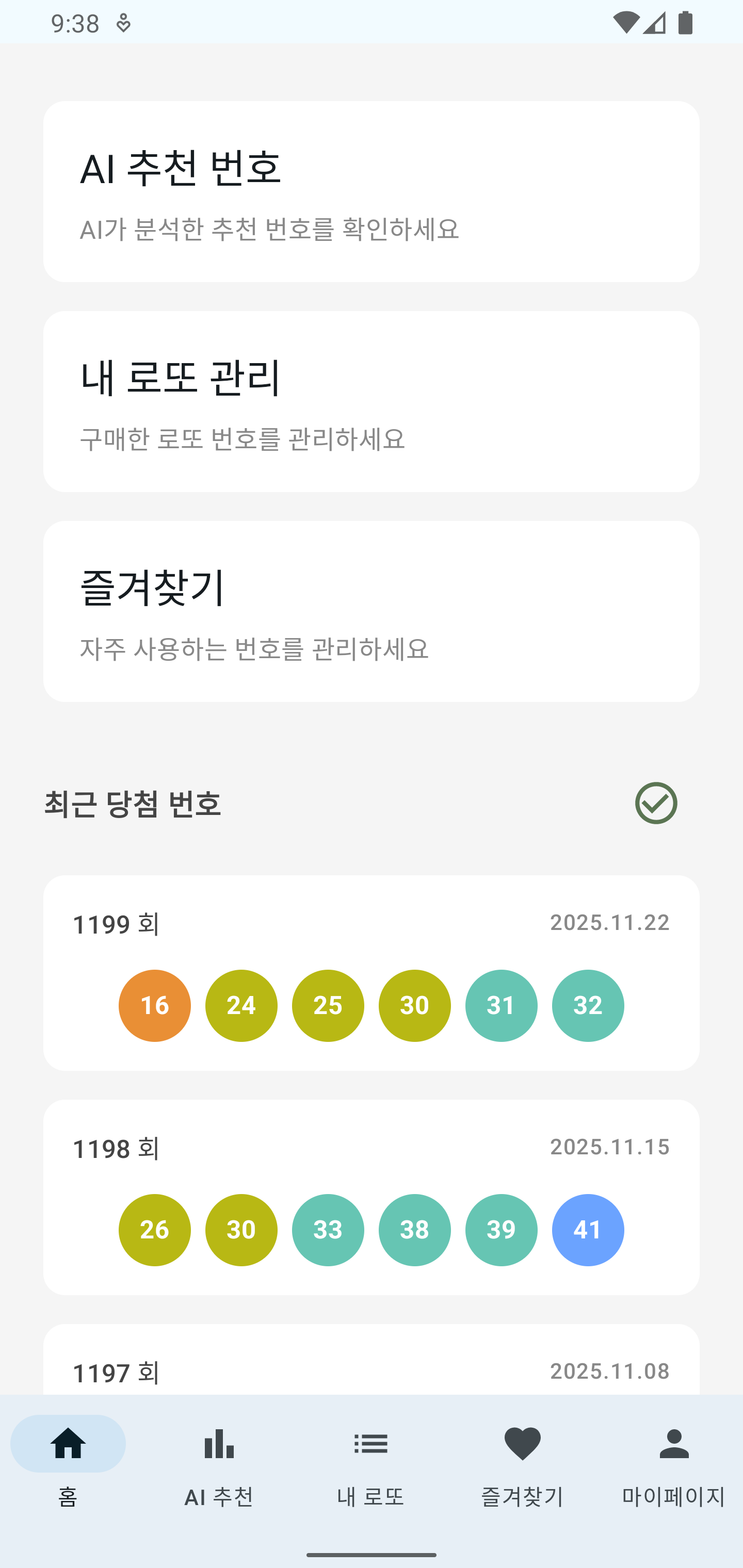Screen dimensions: 743x1568
Task: Expand the 1198 회 result entry
Action: click(372, 1193)
